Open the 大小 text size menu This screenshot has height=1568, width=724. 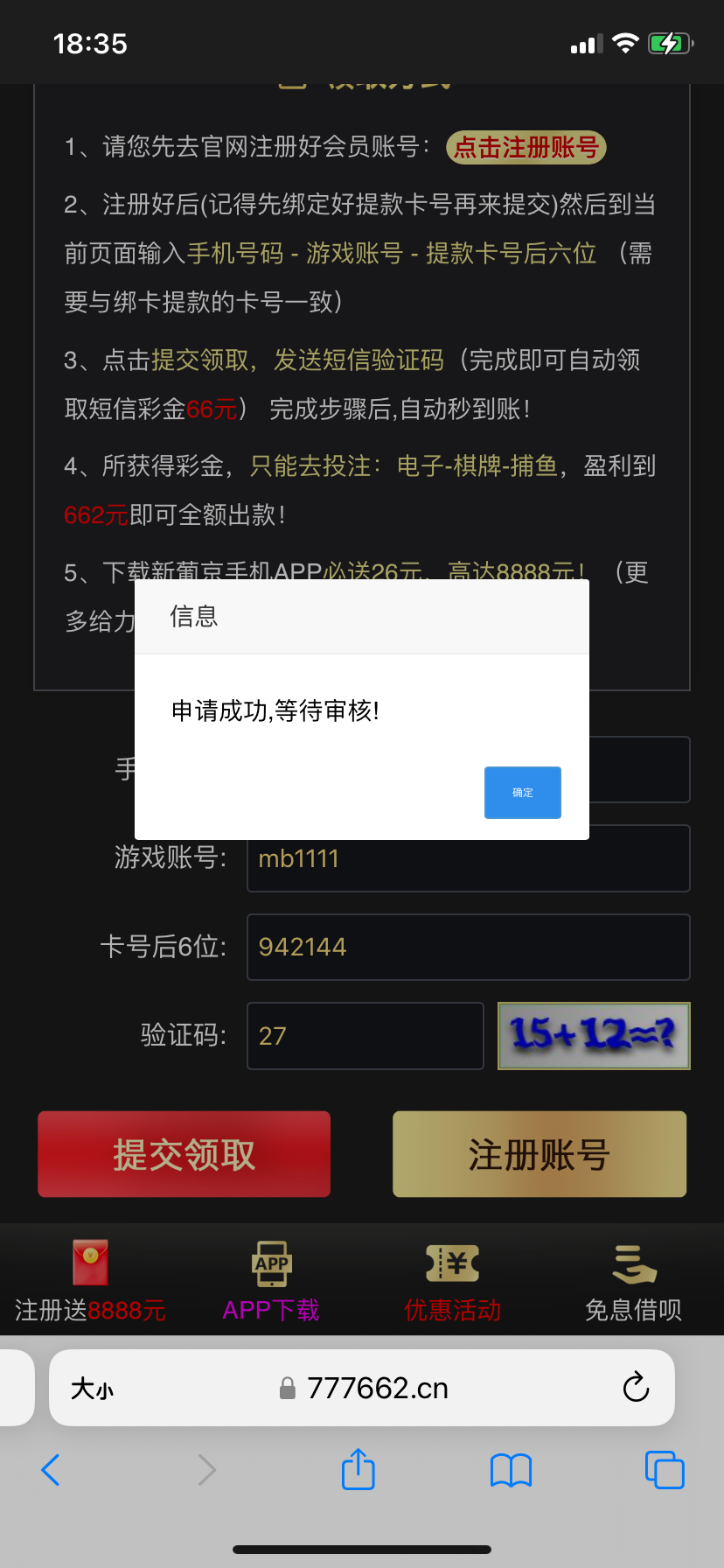pyautogui.click(x=92, y=1389)
